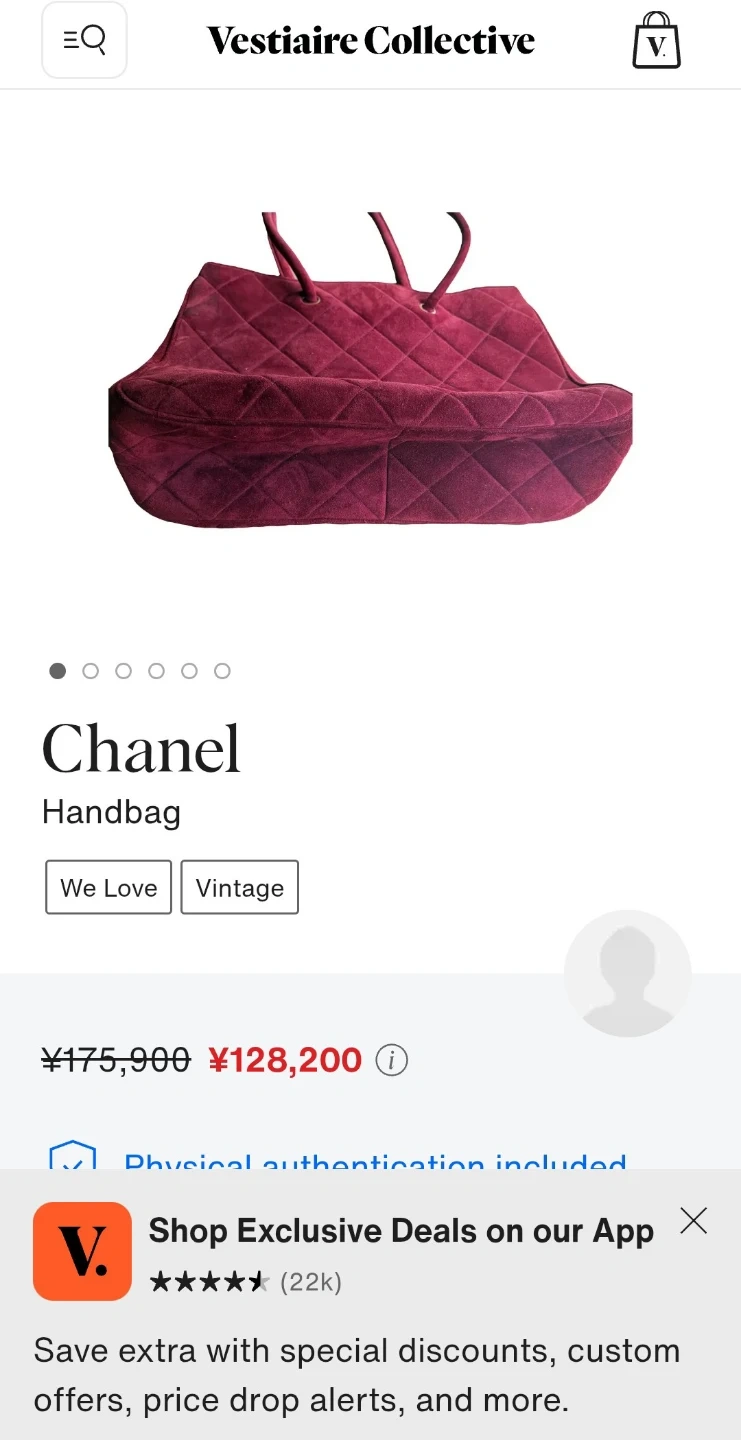Select the Vintage tag

coord(239,888)
